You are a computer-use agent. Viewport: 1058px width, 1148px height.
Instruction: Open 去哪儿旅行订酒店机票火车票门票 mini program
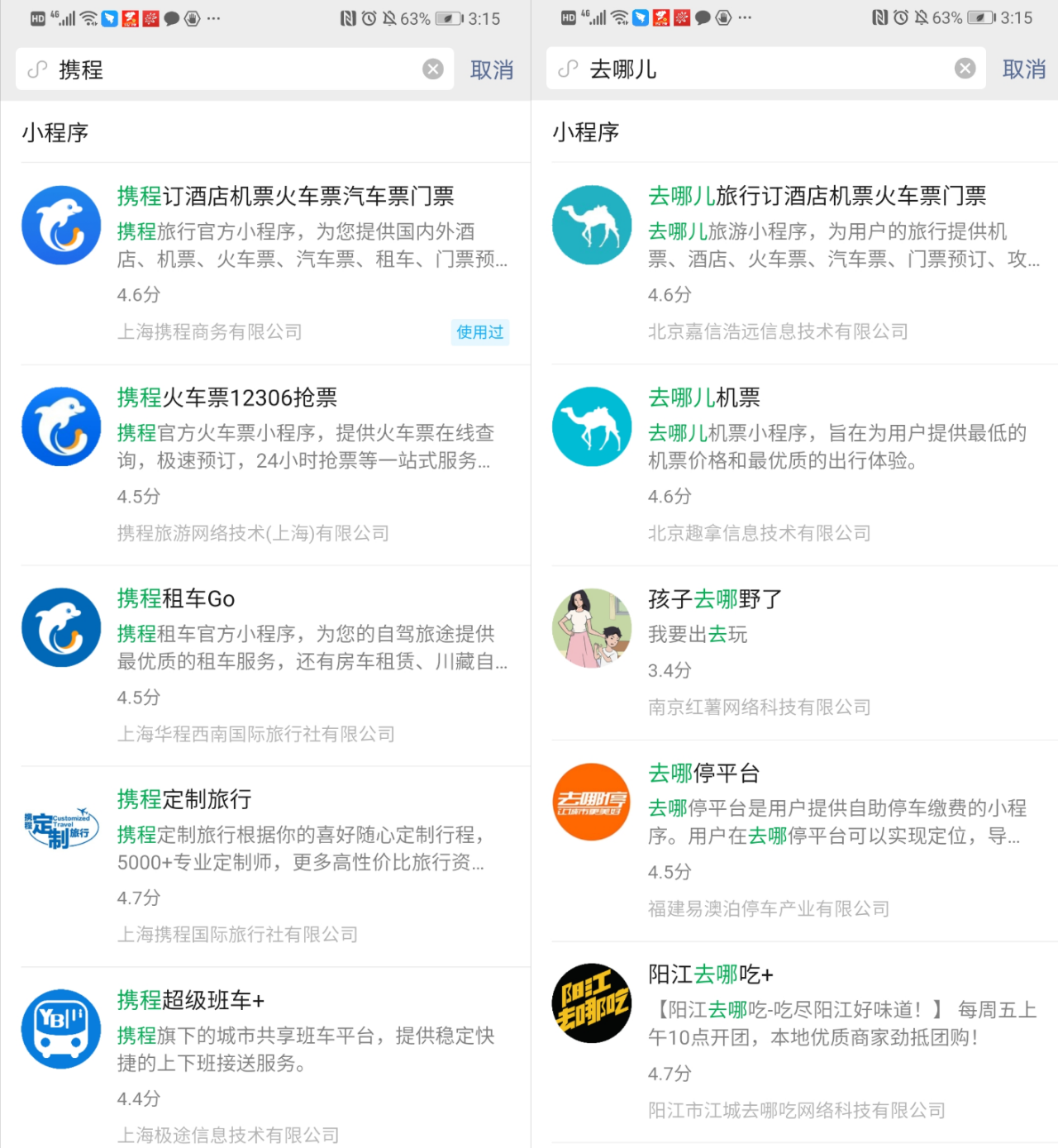pos(817,196)
